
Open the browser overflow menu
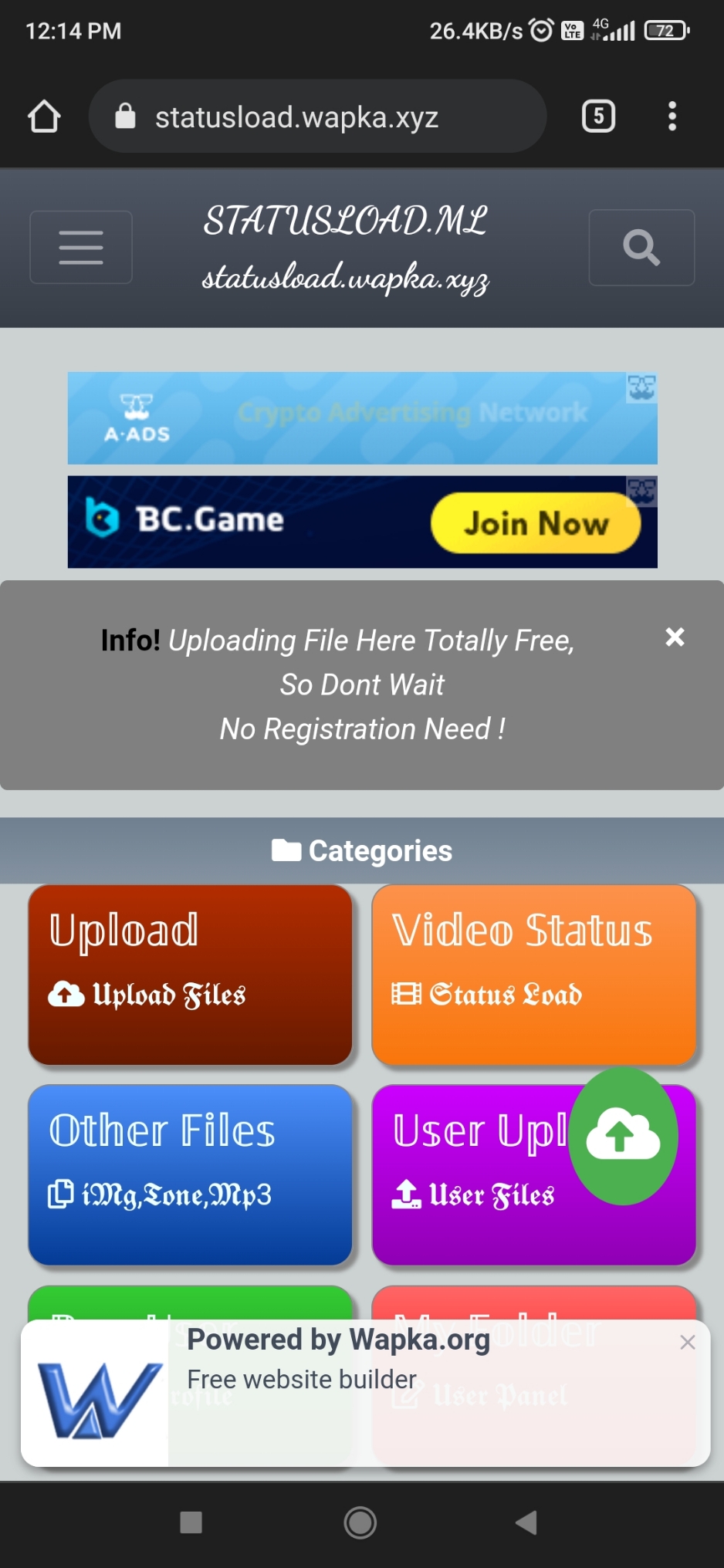click(x=672, y=117)
